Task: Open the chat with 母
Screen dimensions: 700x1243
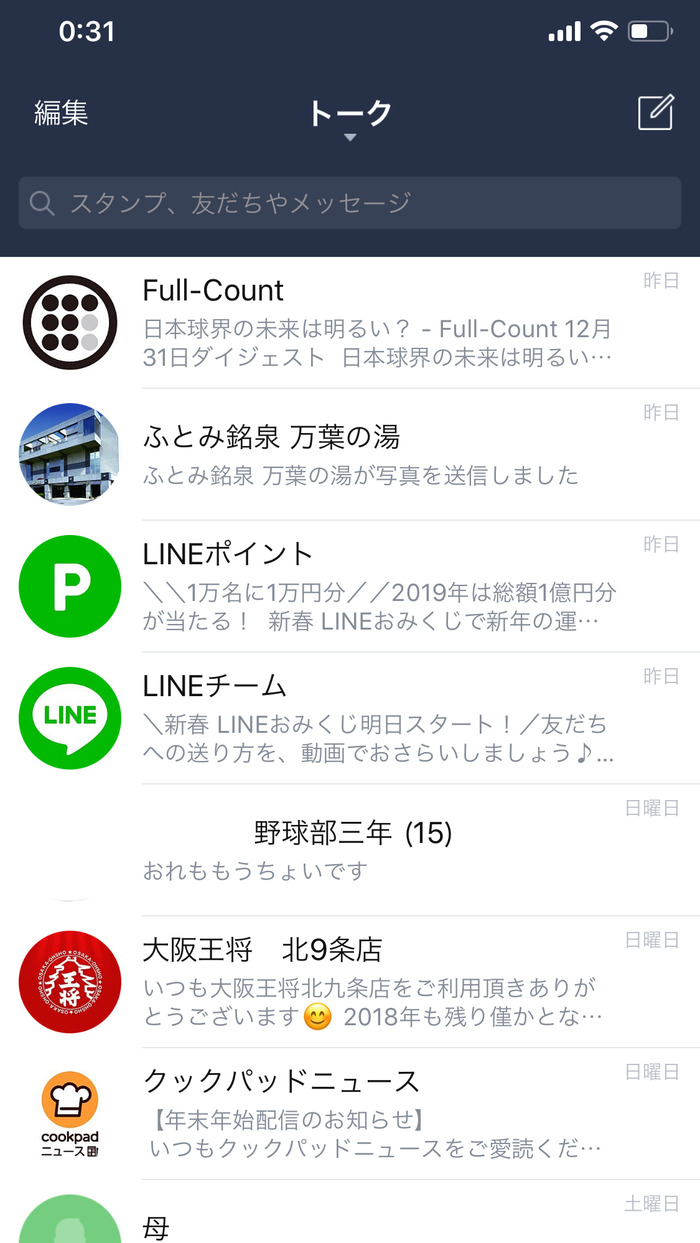Action: [x=350, y=1212]
